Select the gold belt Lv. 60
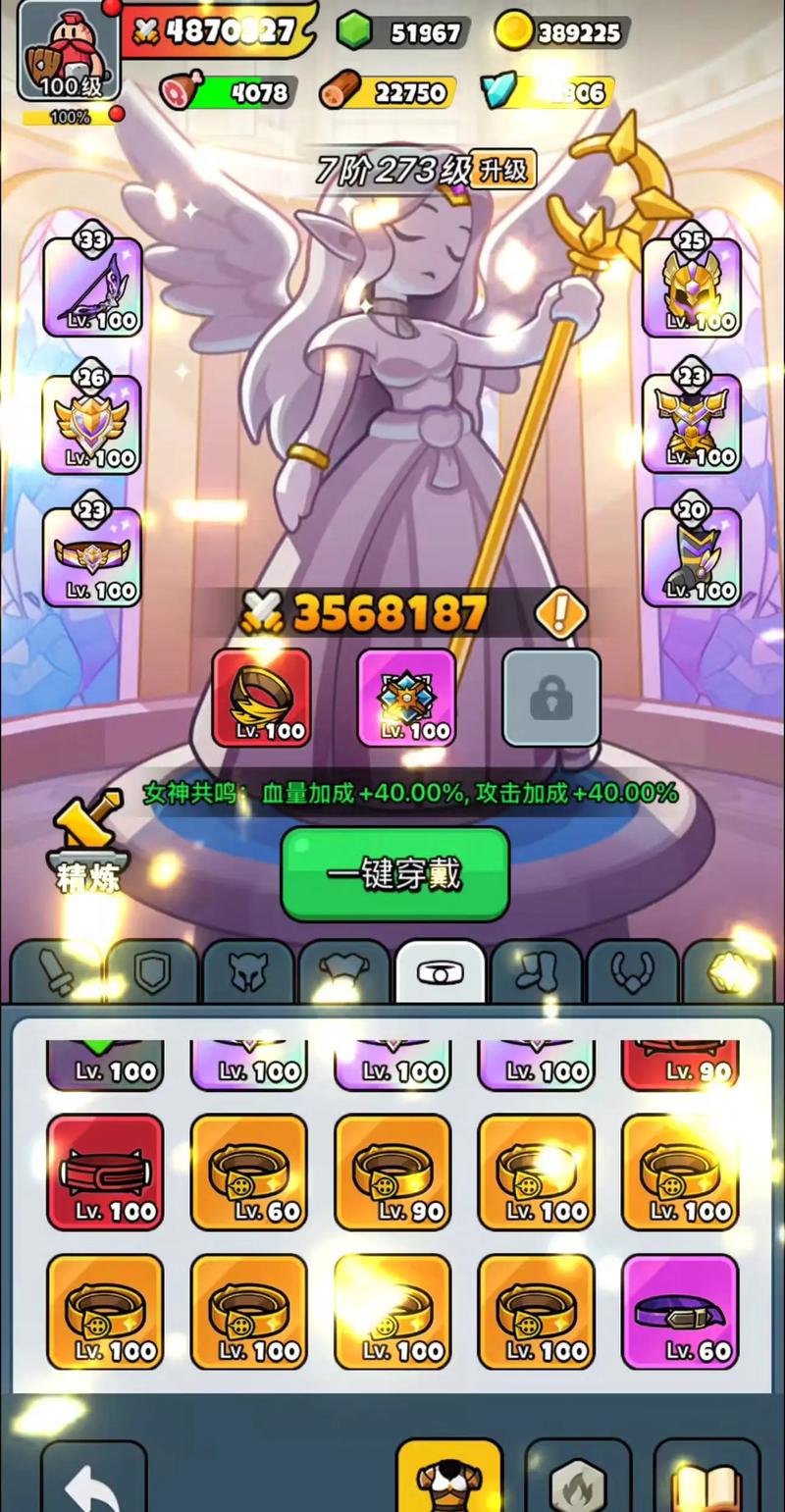 248,1172
